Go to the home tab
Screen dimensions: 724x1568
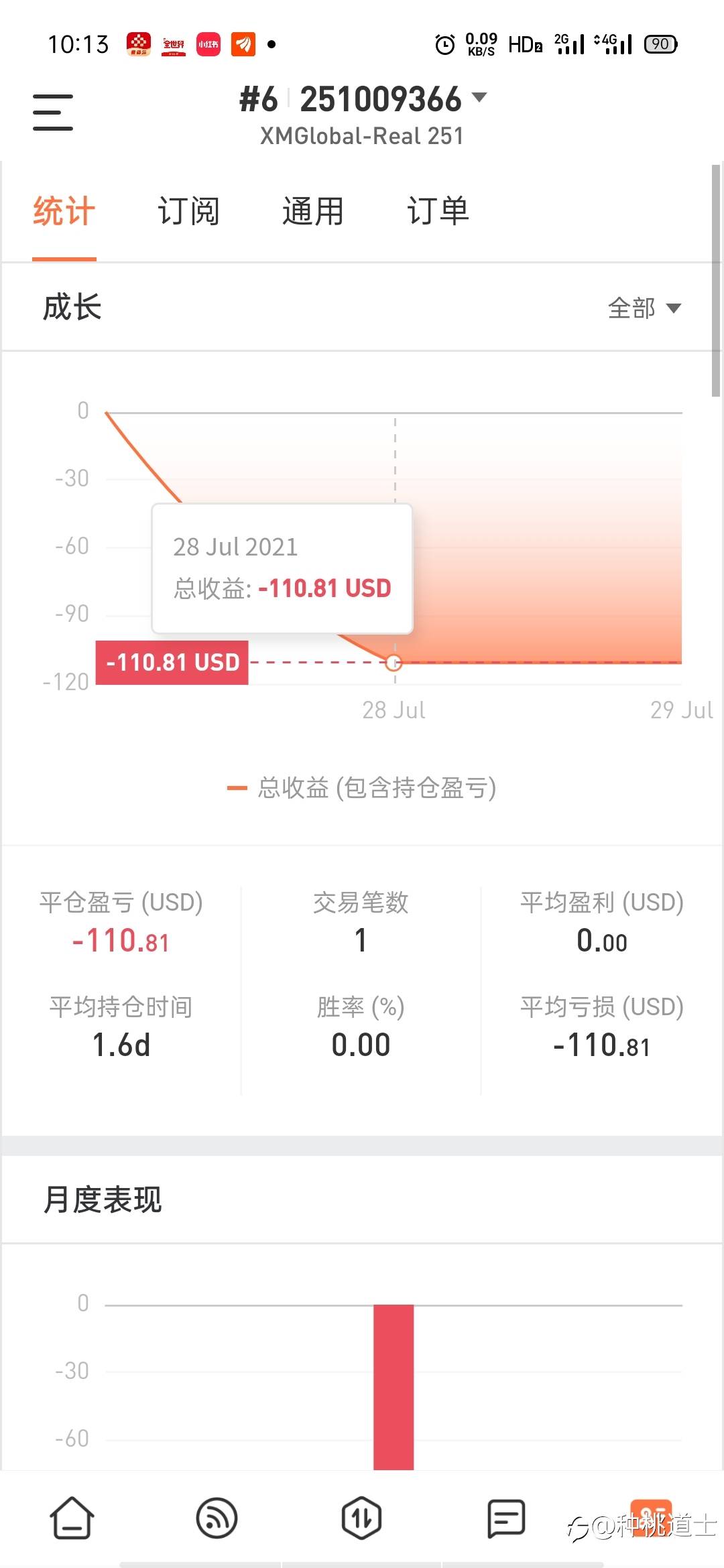click(x=72, y=1518)
